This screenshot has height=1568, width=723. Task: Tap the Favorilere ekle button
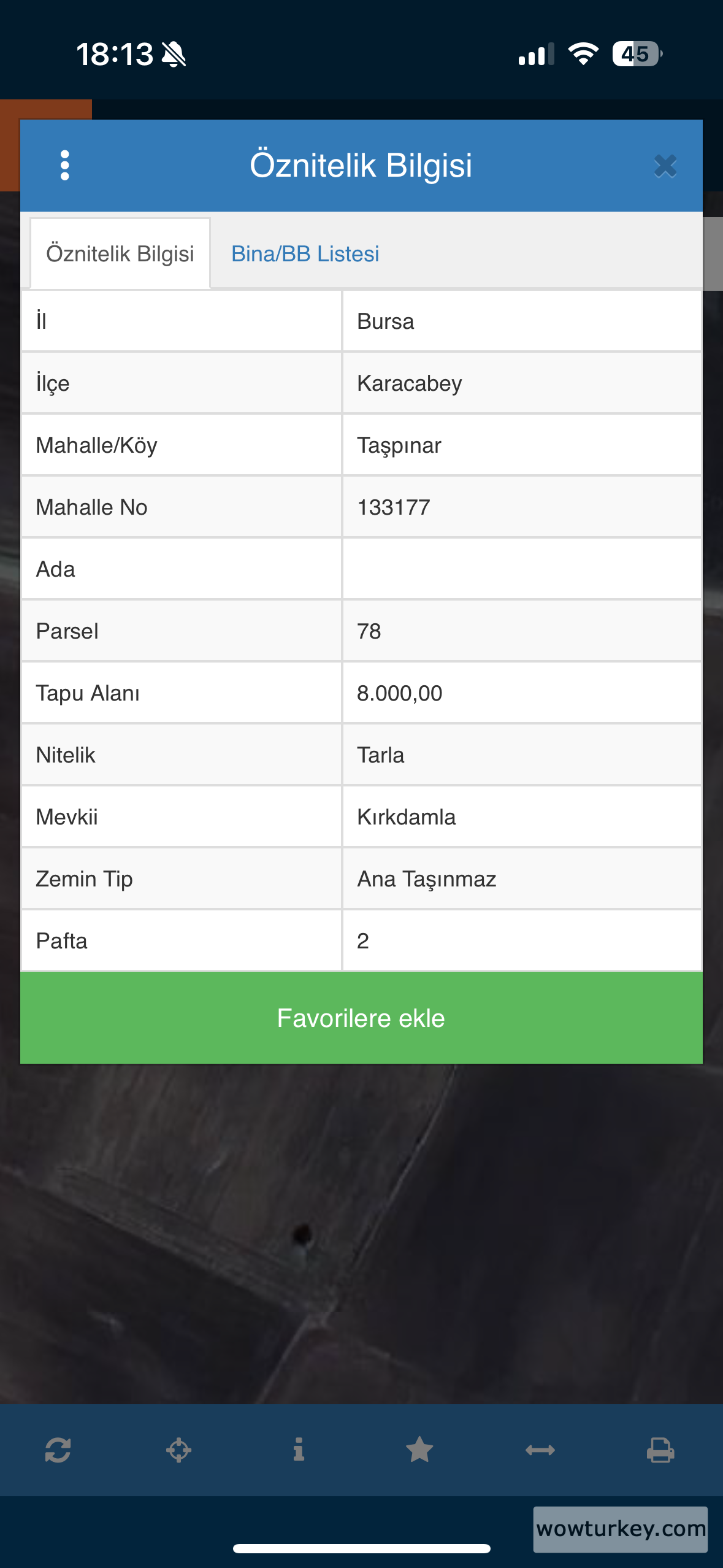click(361, 1018)
